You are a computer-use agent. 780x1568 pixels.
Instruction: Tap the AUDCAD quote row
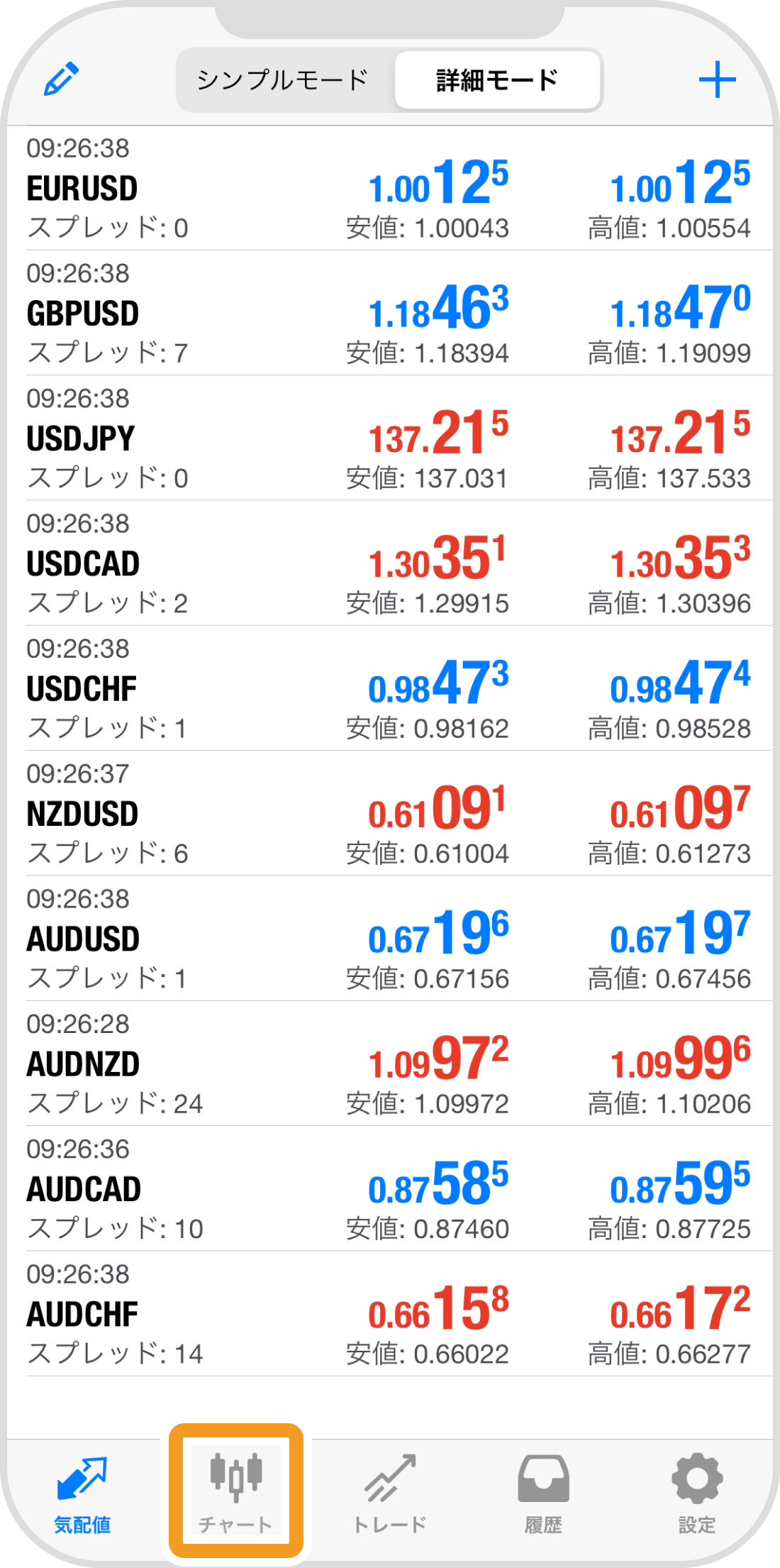click(389, 1189)
